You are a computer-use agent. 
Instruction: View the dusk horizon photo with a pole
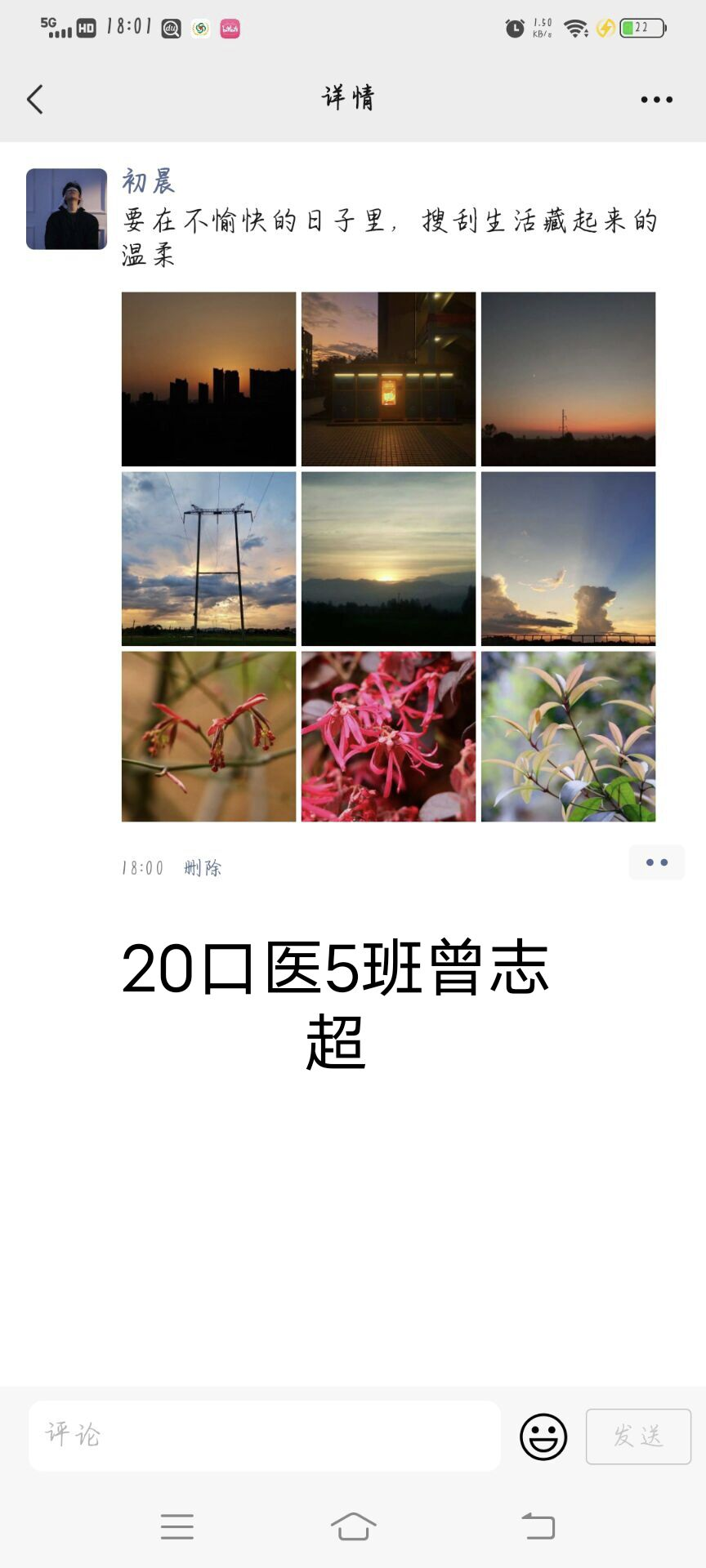(x=568, y=379)
